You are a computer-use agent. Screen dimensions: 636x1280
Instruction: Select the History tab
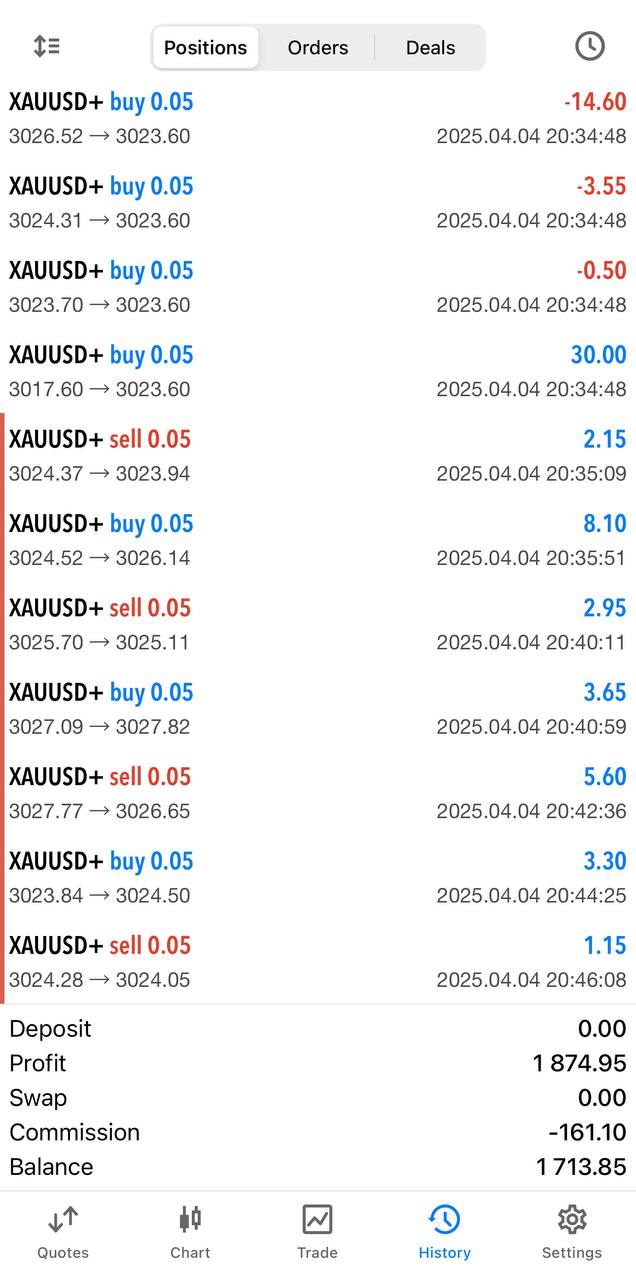coord(444,1232)
